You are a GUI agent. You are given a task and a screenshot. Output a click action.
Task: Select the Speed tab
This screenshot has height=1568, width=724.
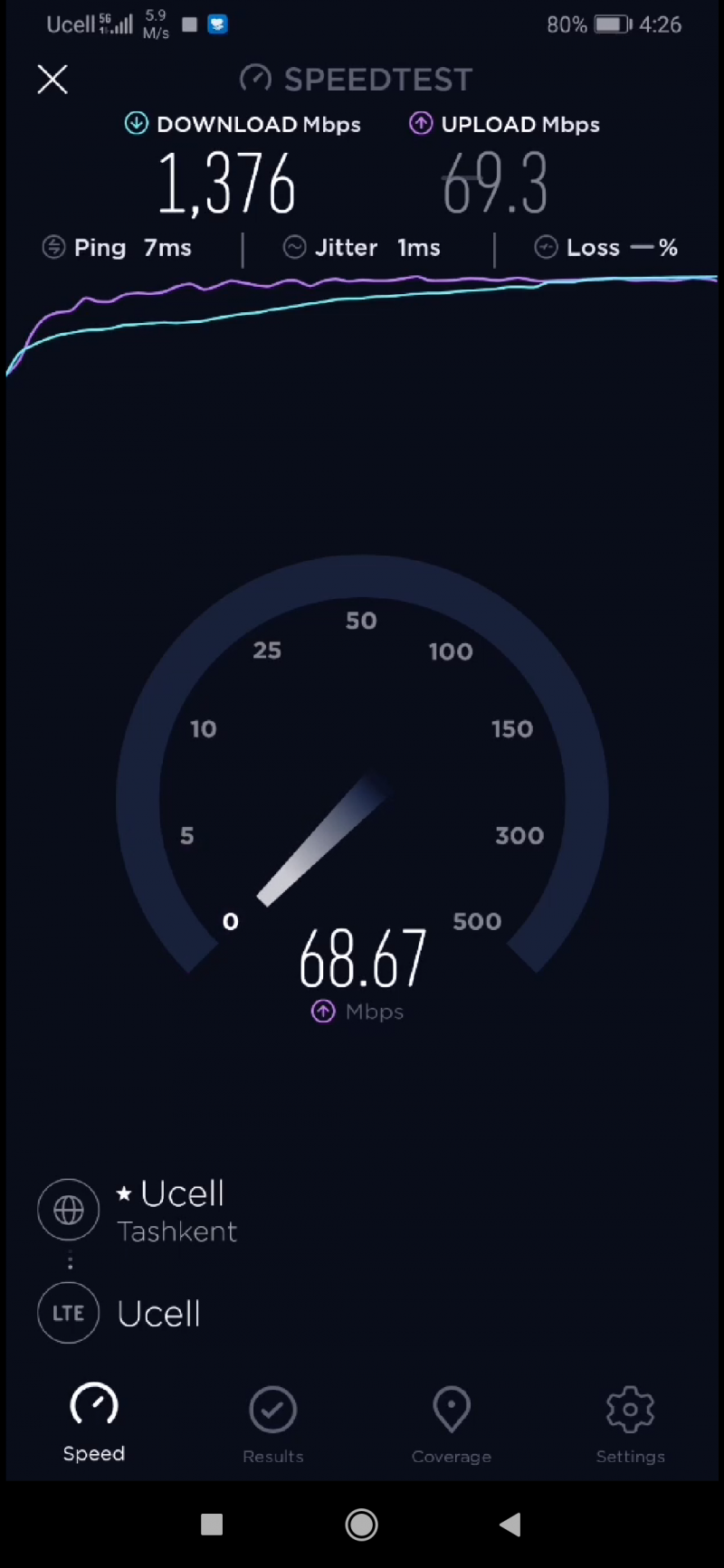[x=94, y=1421]
